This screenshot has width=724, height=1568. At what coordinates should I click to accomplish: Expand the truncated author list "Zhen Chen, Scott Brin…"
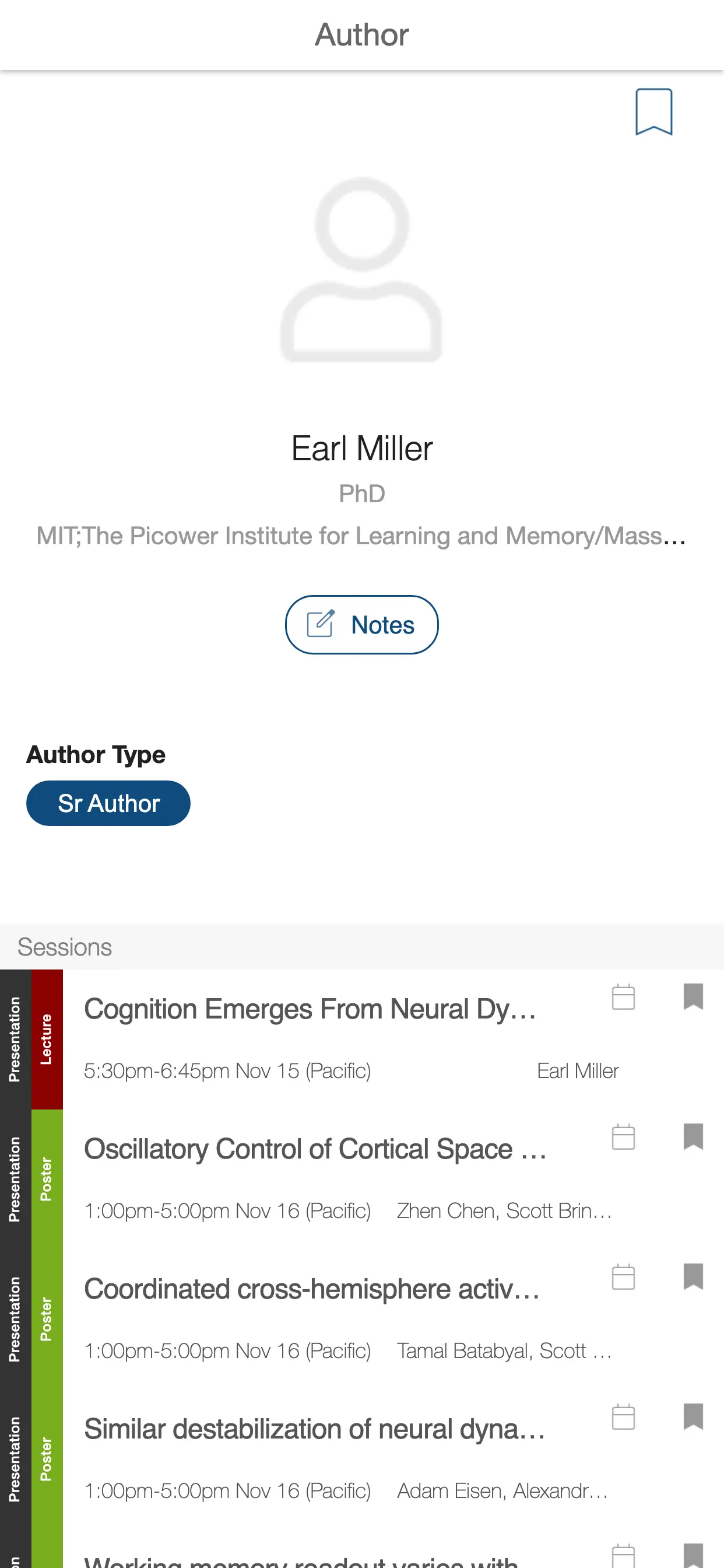point(504,1210)
